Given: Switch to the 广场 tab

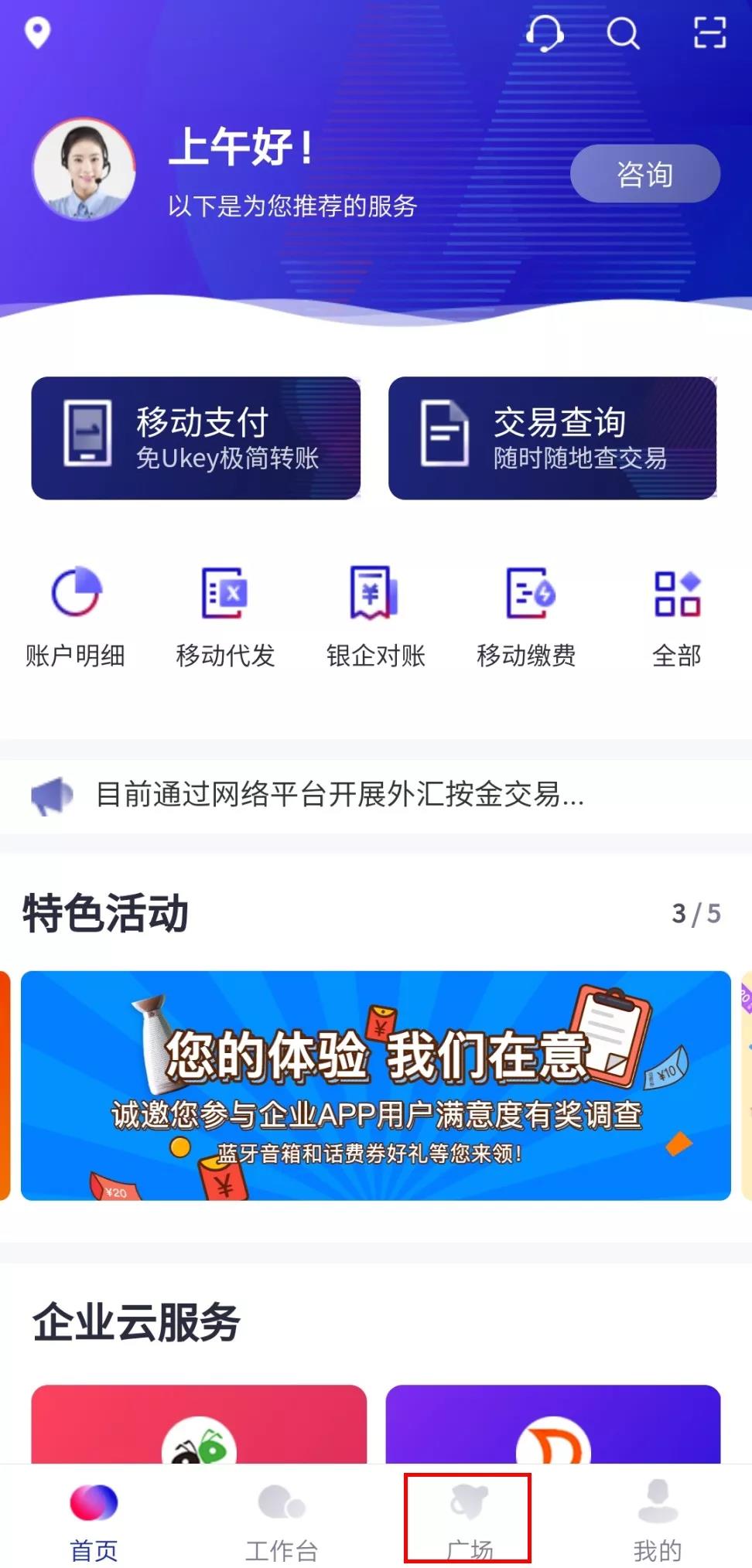Looking at the screenshot, I should tap(469, 1519).
